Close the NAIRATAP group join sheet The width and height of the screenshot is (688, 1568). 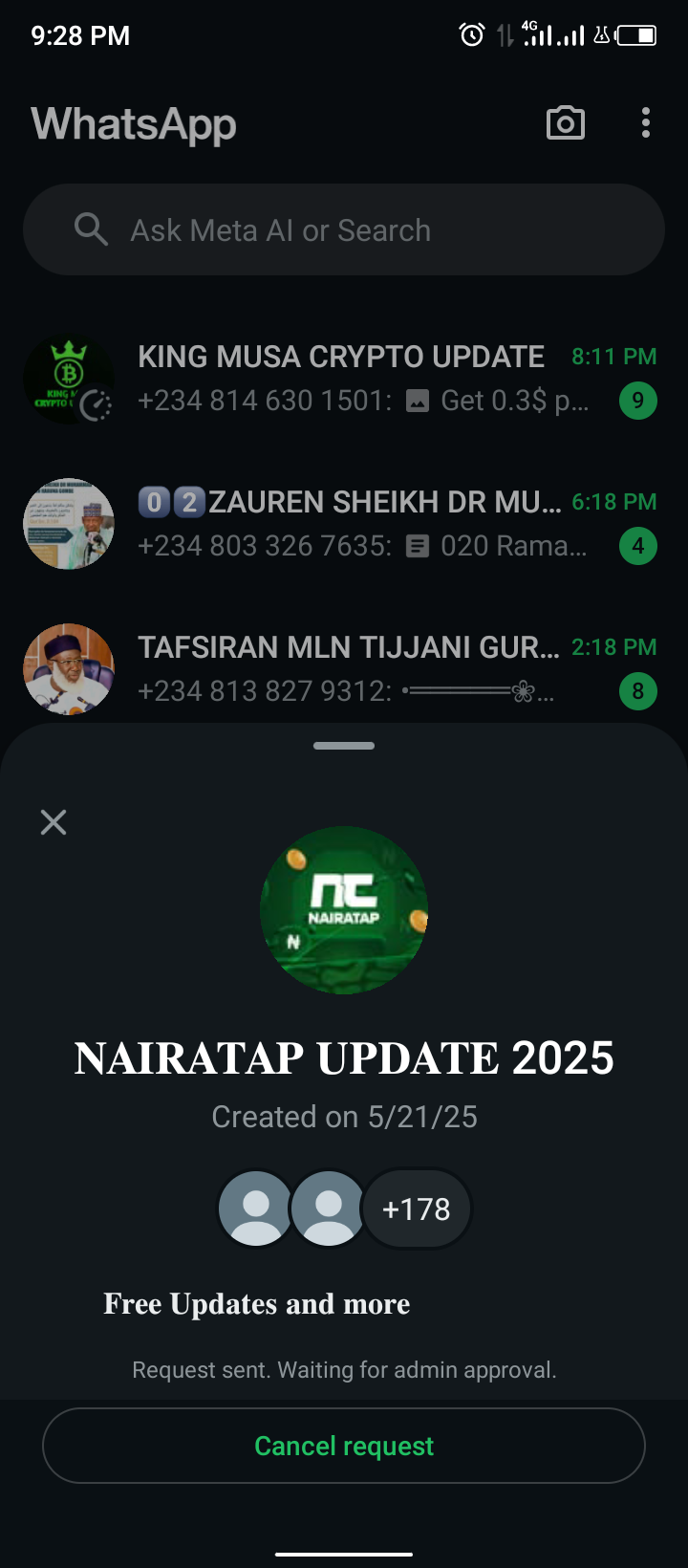(54, 822)
